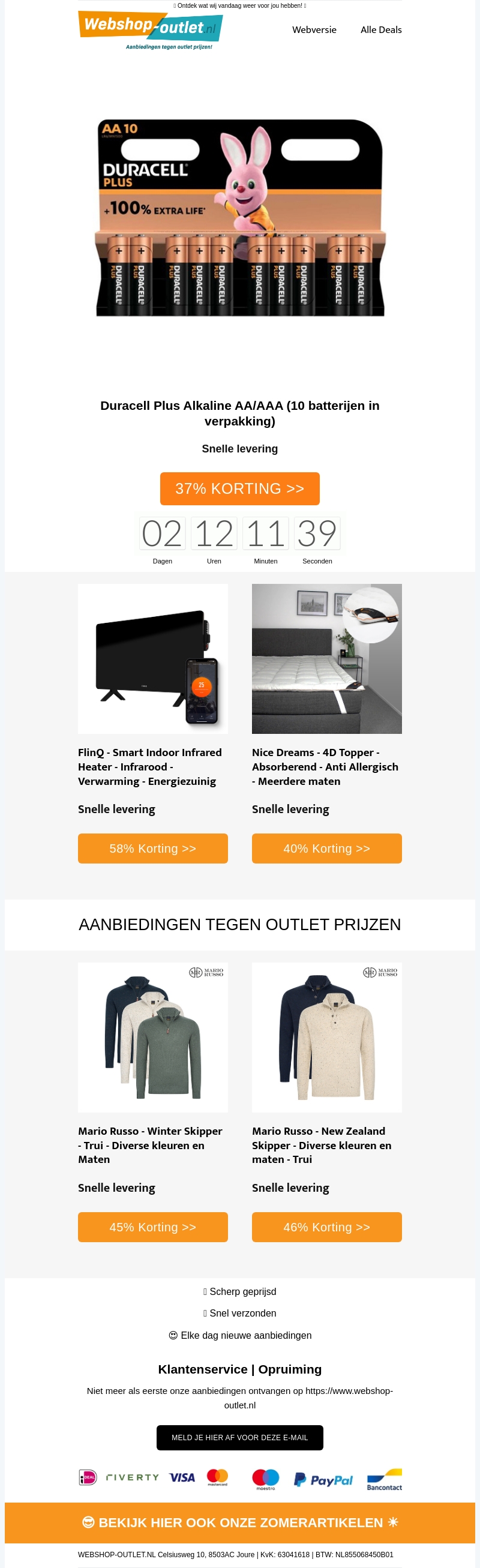Screen dimensions: 480x1568
Task: Claim the 58% Korting heater deal
Action: pyautogui.click(x=152, y=849)
